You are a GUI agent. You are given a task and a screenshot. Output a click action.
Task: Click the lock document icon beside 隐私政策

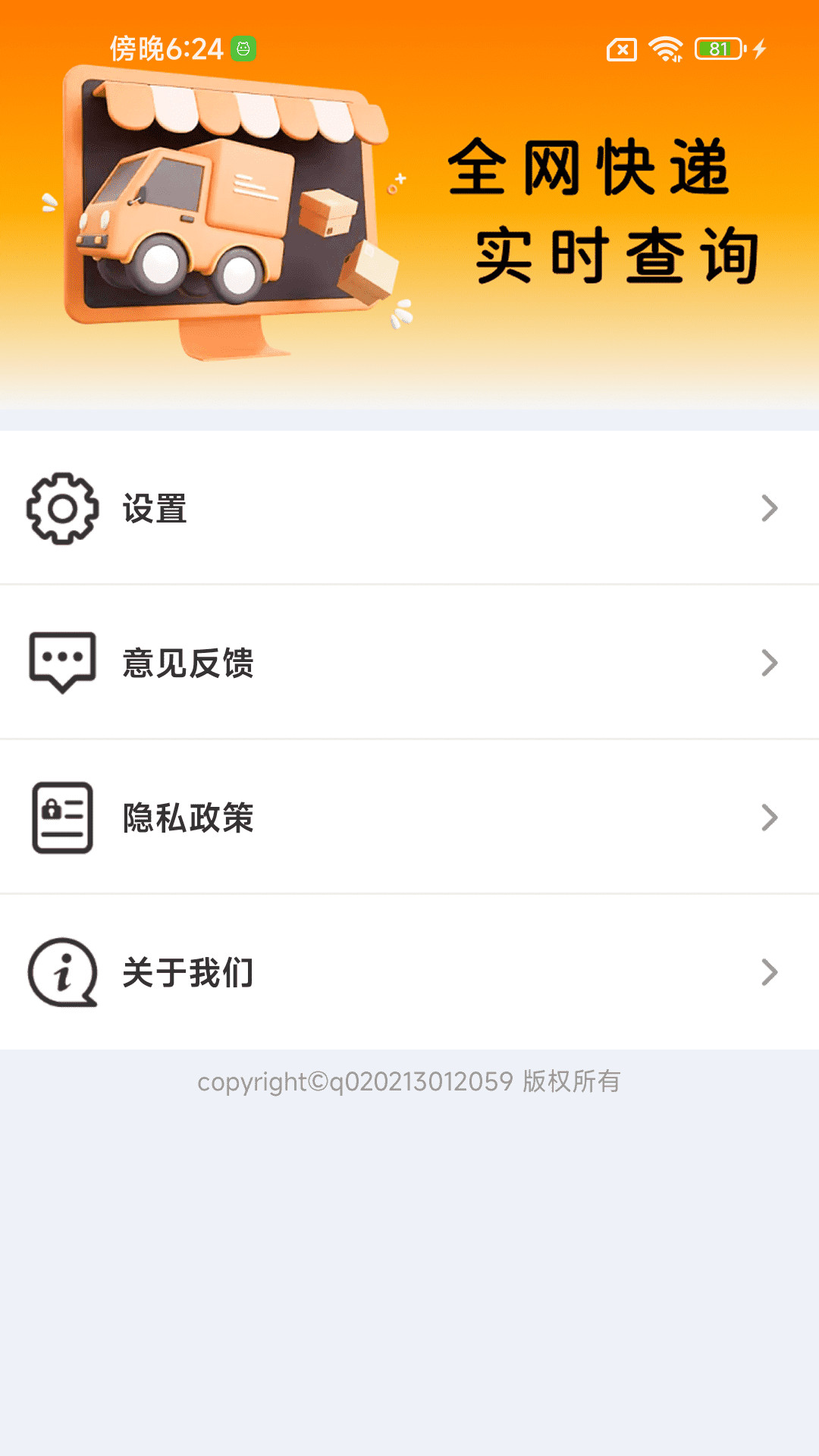coord(61,817)
